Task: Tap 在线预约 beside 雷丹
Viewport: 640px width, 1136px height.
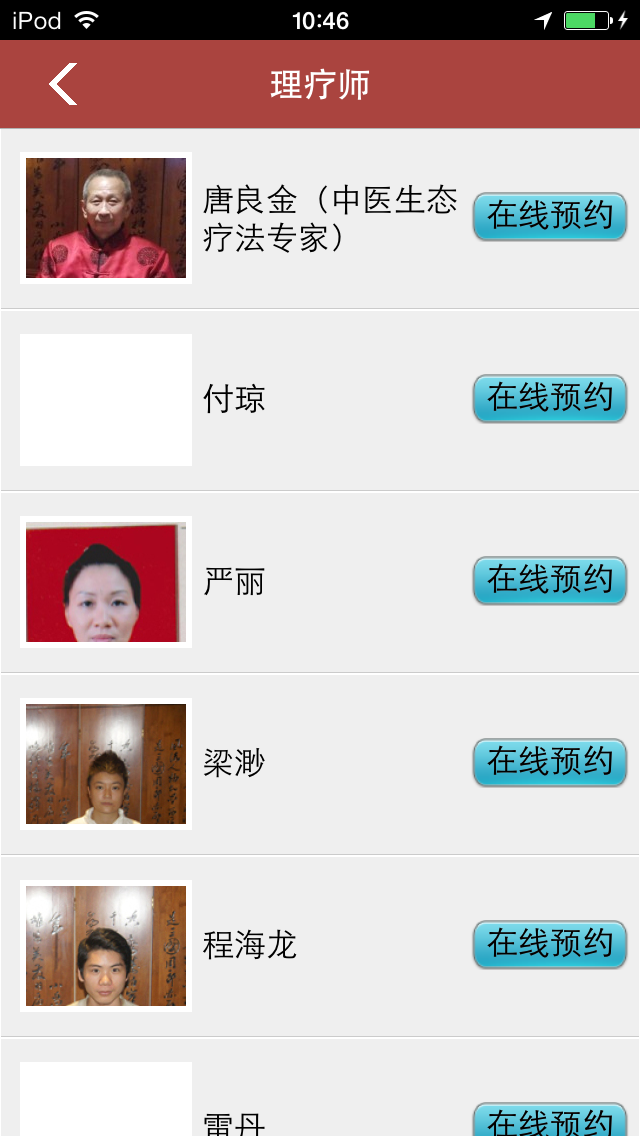Action: click(x=549, y=1122)
